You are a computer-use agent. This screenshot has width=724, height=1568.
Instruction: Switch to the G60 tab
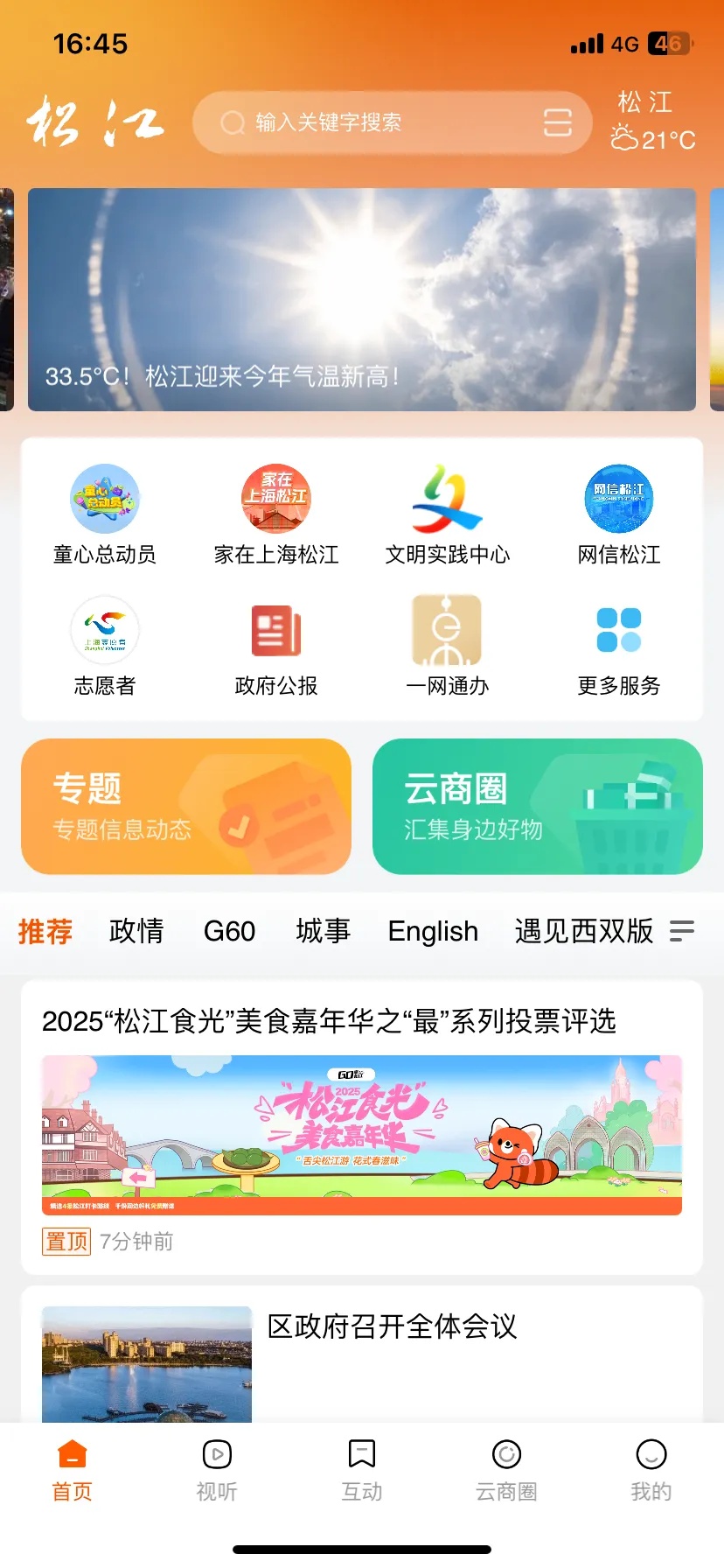229,931
